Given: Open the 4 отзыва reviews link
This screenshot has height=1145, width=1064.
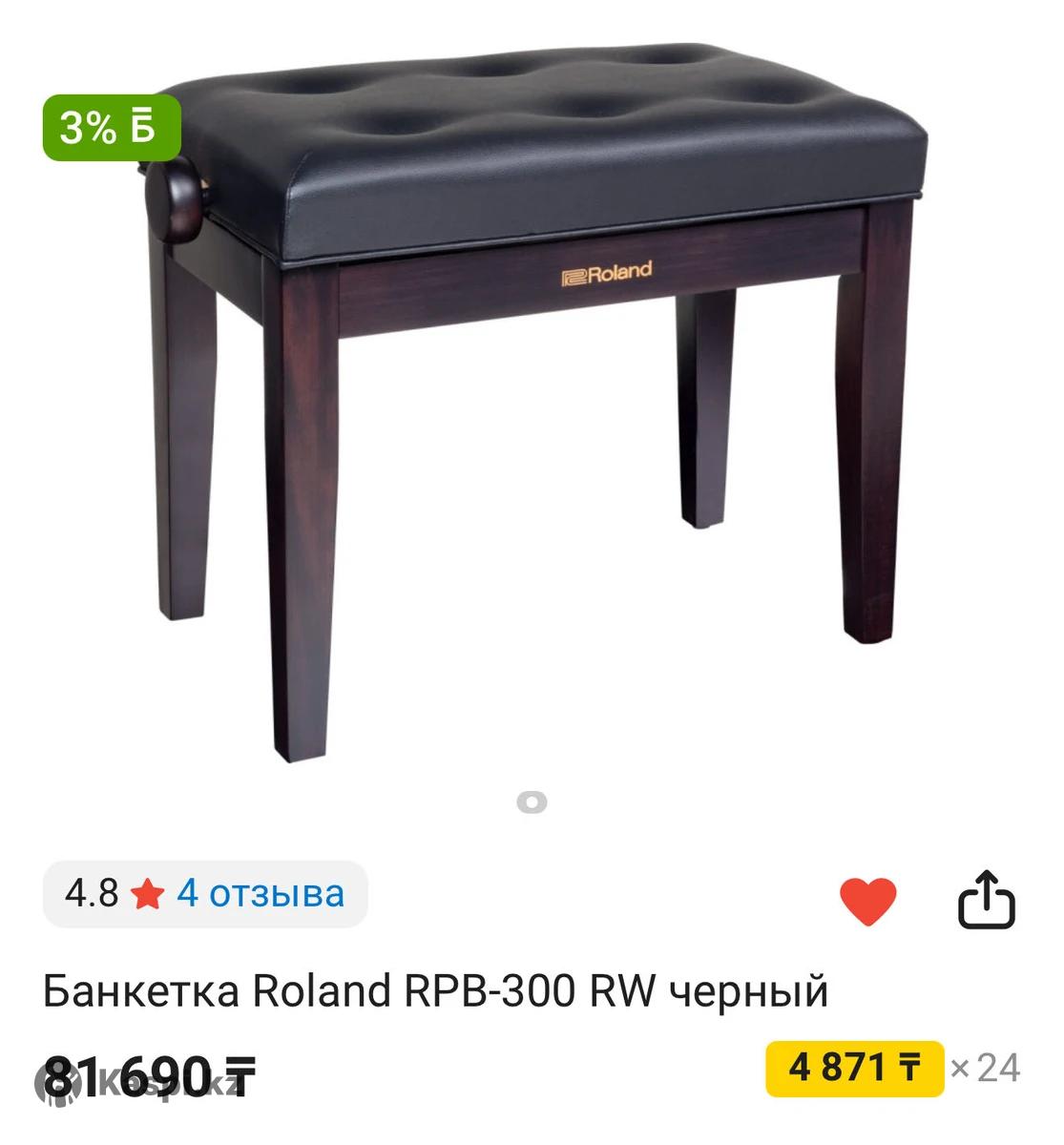Looking at the screenshot, I should pyautogui.click(x=260, y=894).
